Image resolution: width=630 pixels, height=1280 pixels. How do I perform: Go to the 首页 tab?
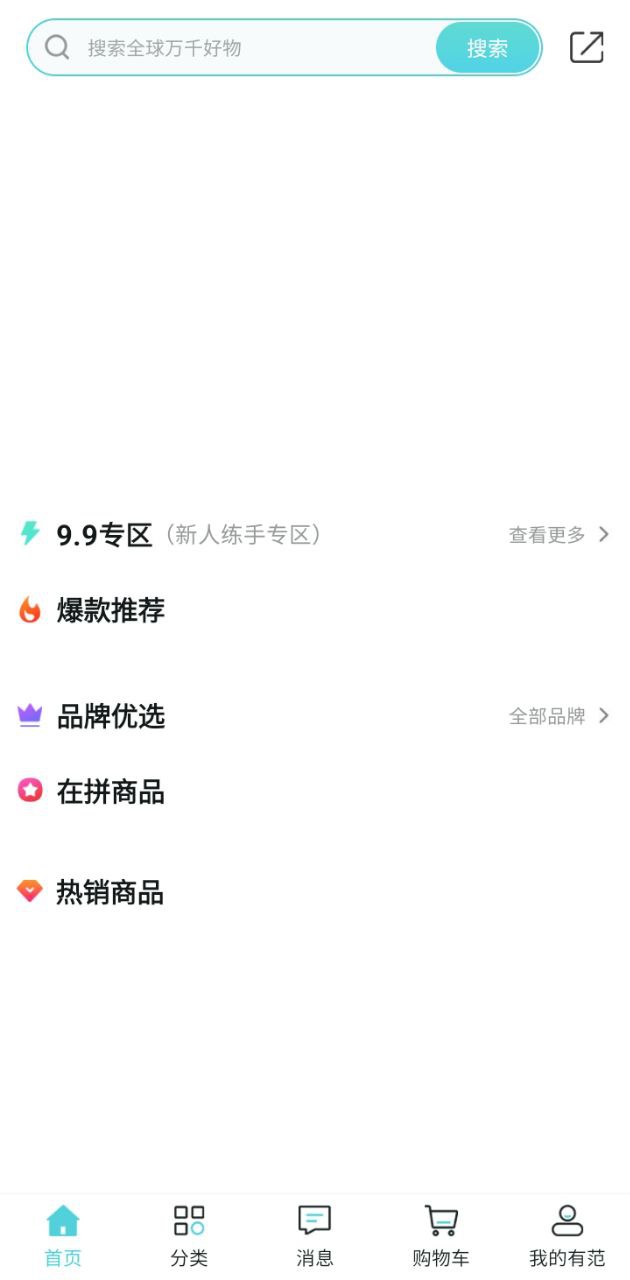[x=63, y=1236]
